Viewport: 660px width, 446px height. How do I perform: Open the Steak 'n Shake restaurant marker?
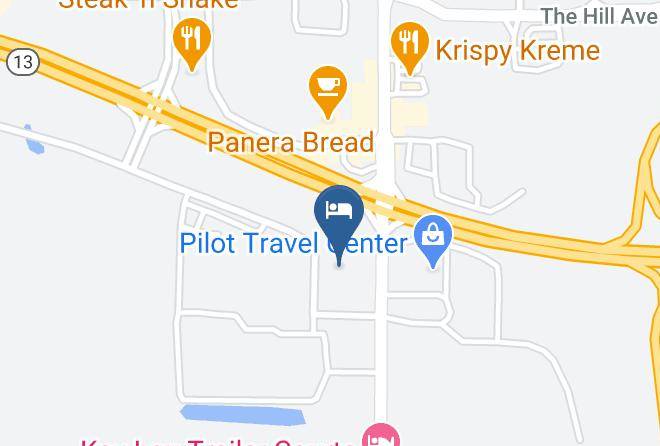point(190,40)
